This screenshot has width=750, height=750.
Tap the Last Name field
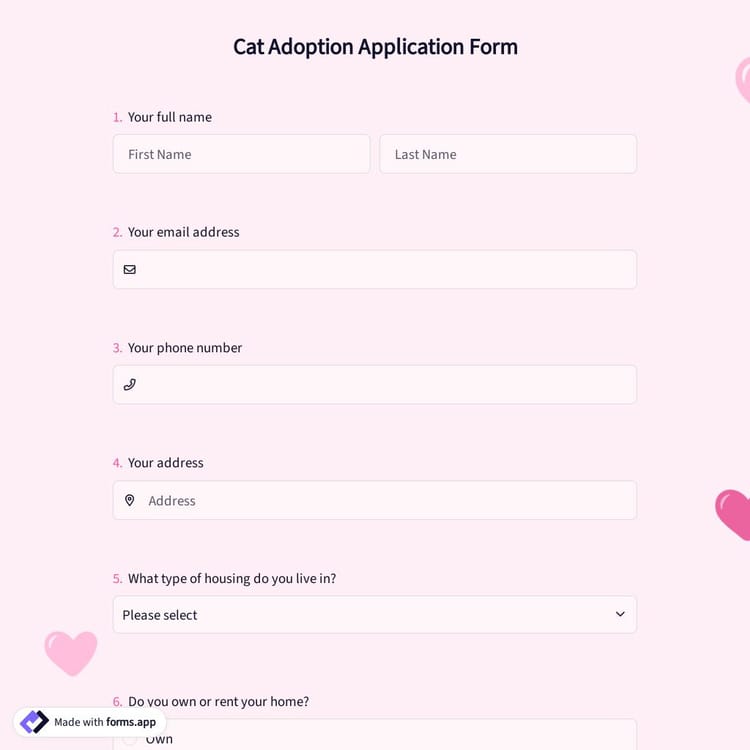[x=507, y=154]
